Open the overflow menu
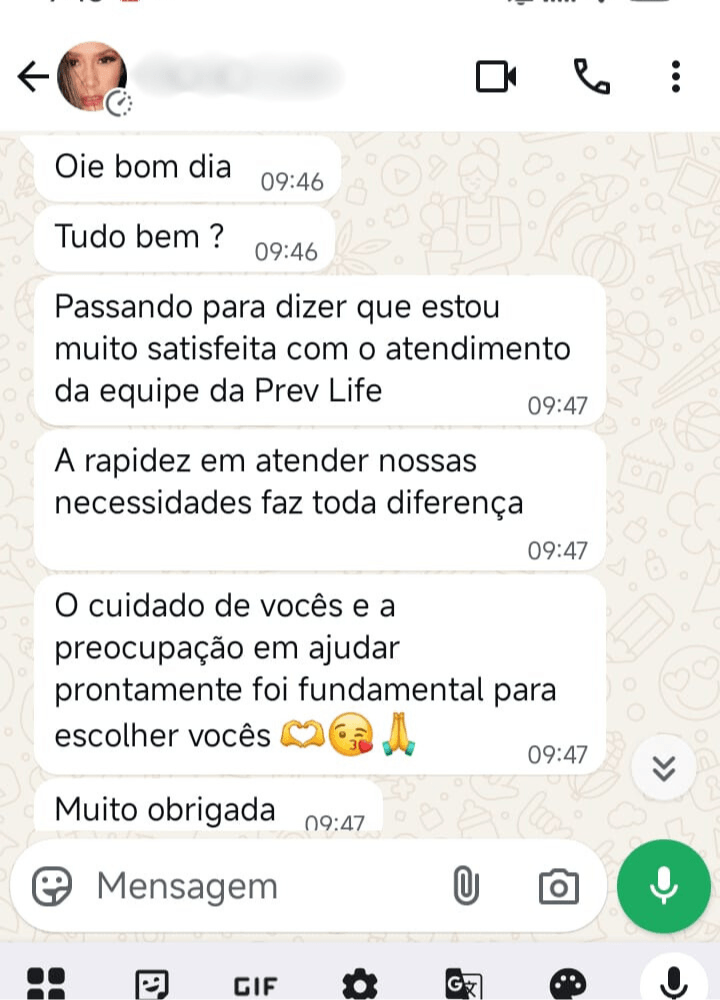Viewport: 720px width, 1000px height. click(x=676, y=77)
